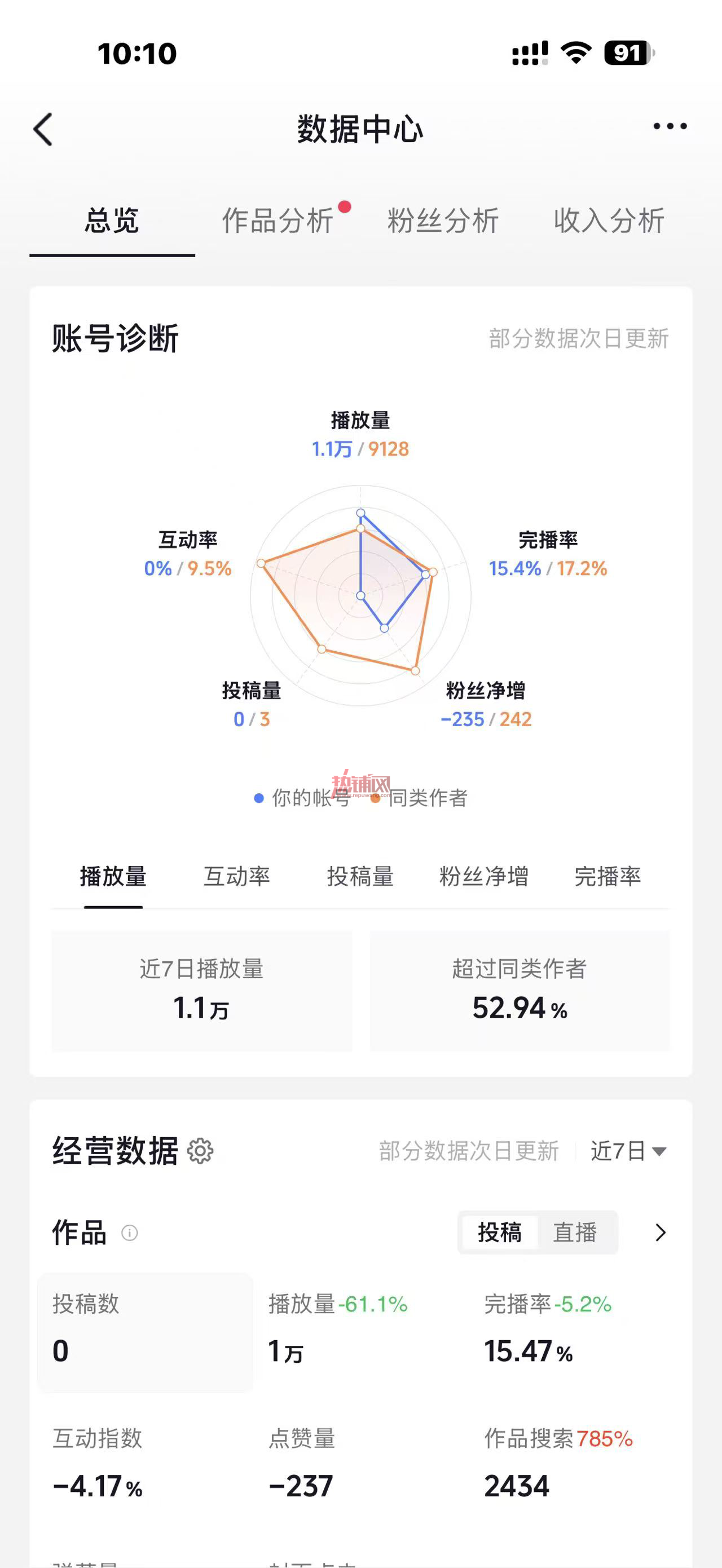Select 完播率 under the radar chart

(x=607, y=877)
